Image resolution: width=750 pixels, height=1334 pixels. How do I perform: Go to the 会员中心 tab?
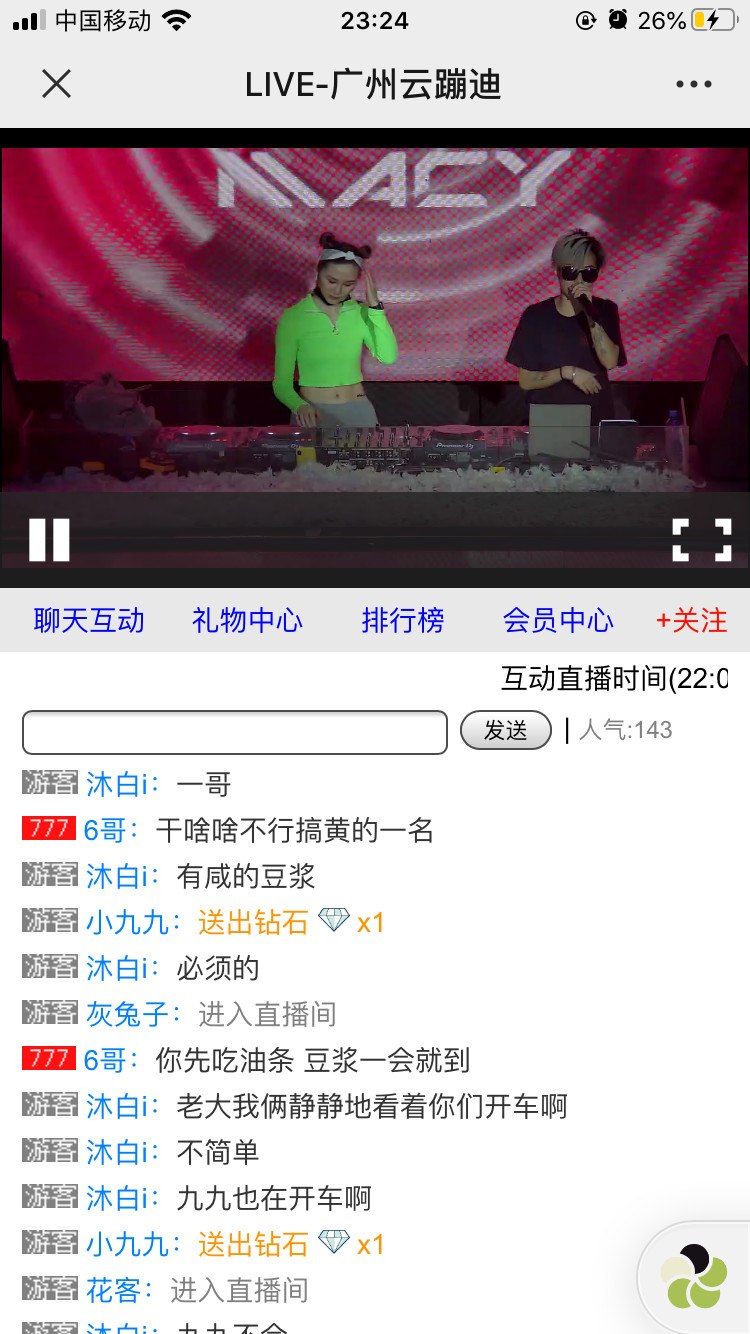point(558,620)
